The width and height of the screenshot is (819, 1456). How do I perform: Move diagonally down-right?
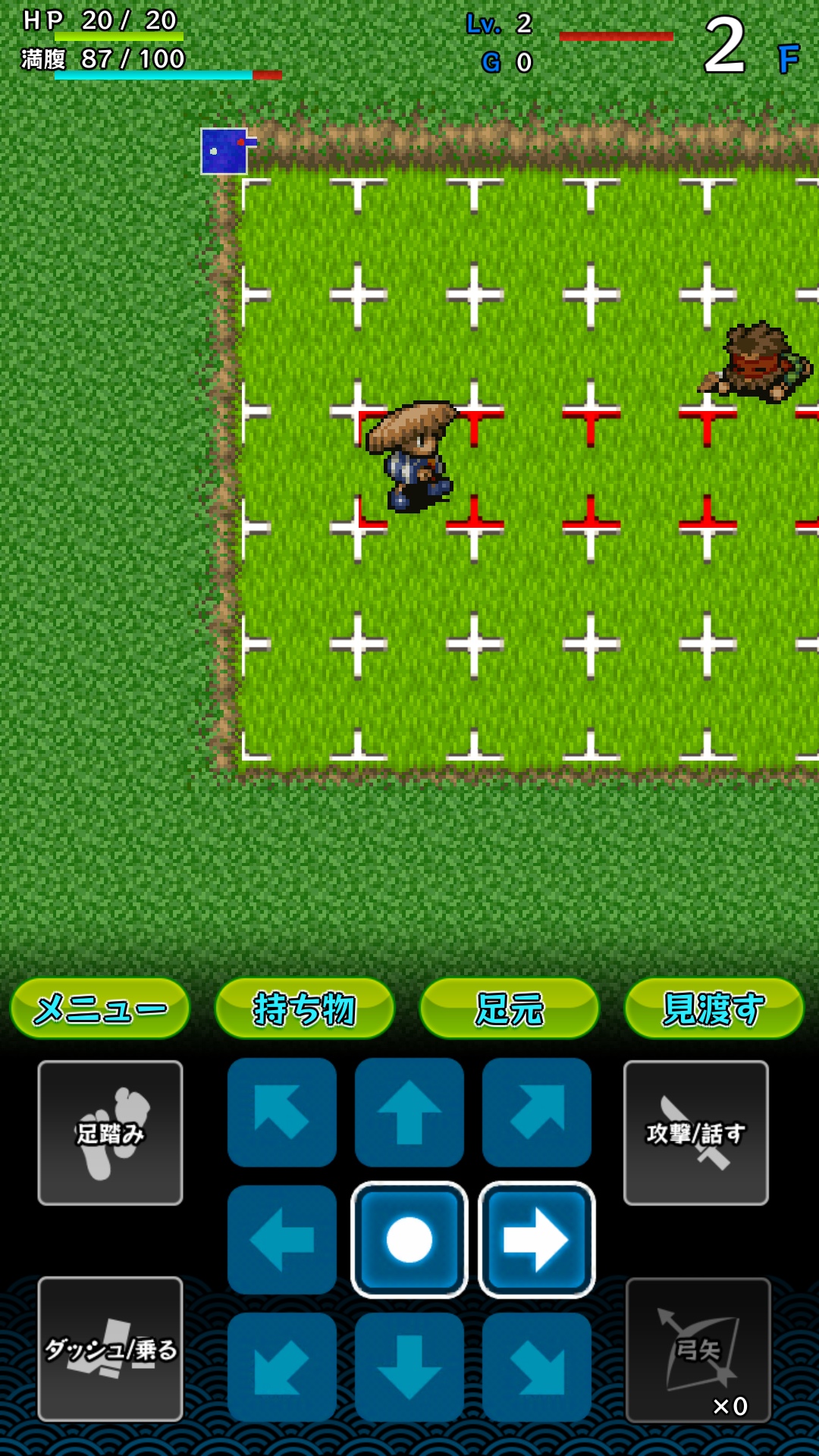pos(537,1367)
